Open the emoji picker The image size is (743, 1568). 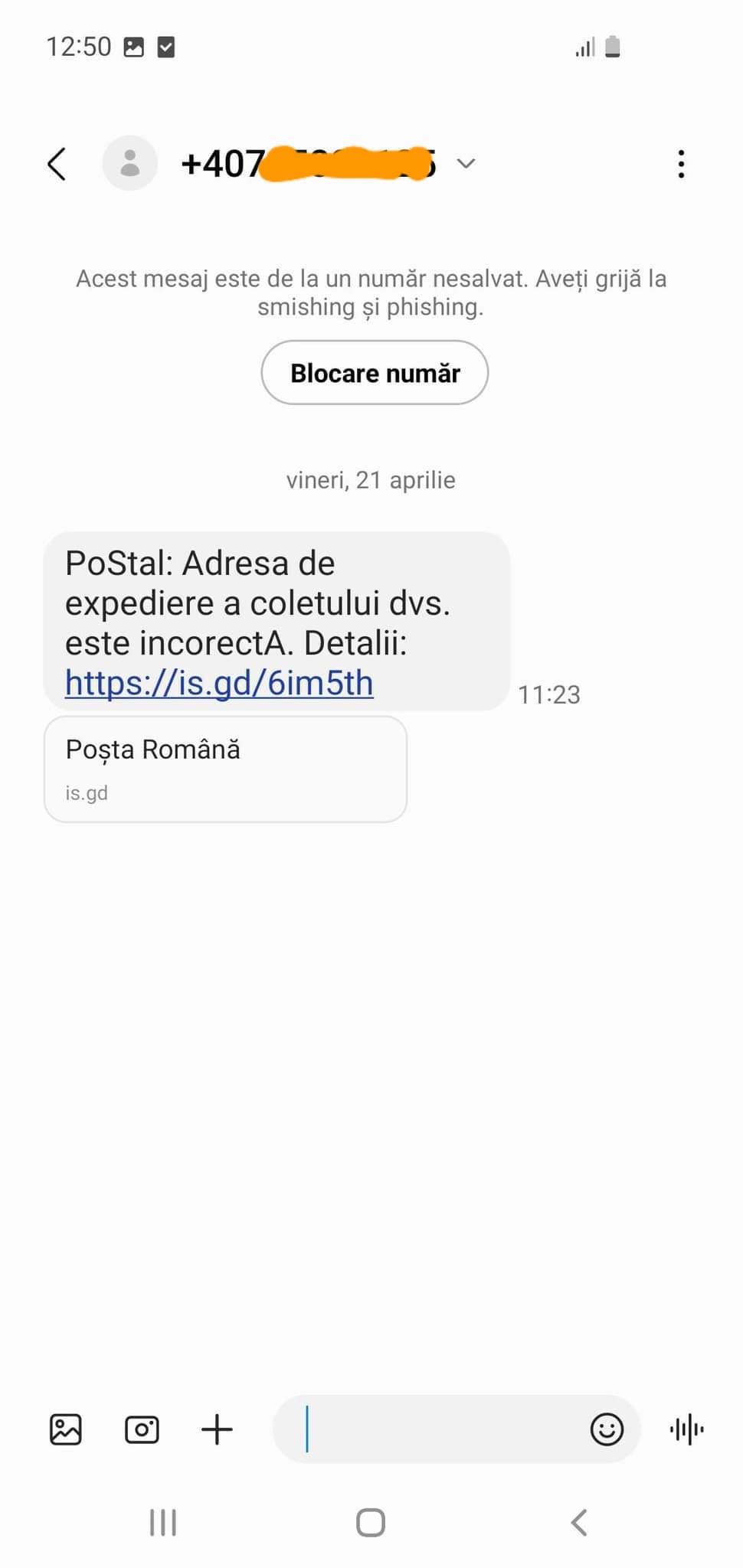pyautogui.click(x=607, y=1429)
